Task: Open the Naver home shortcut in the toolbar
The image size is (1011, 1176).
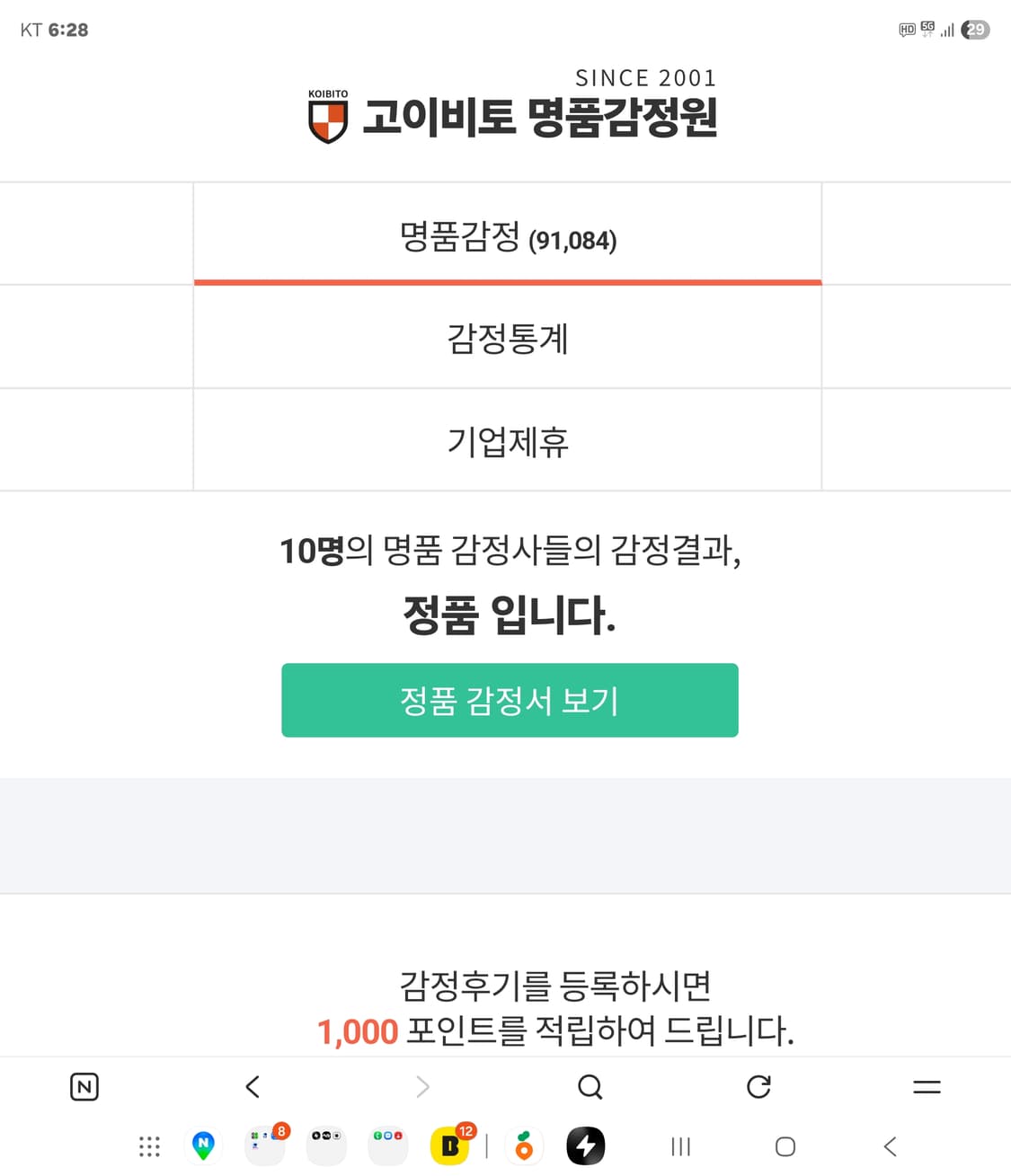Action: pyautogui.click(x=85, y=1086)
